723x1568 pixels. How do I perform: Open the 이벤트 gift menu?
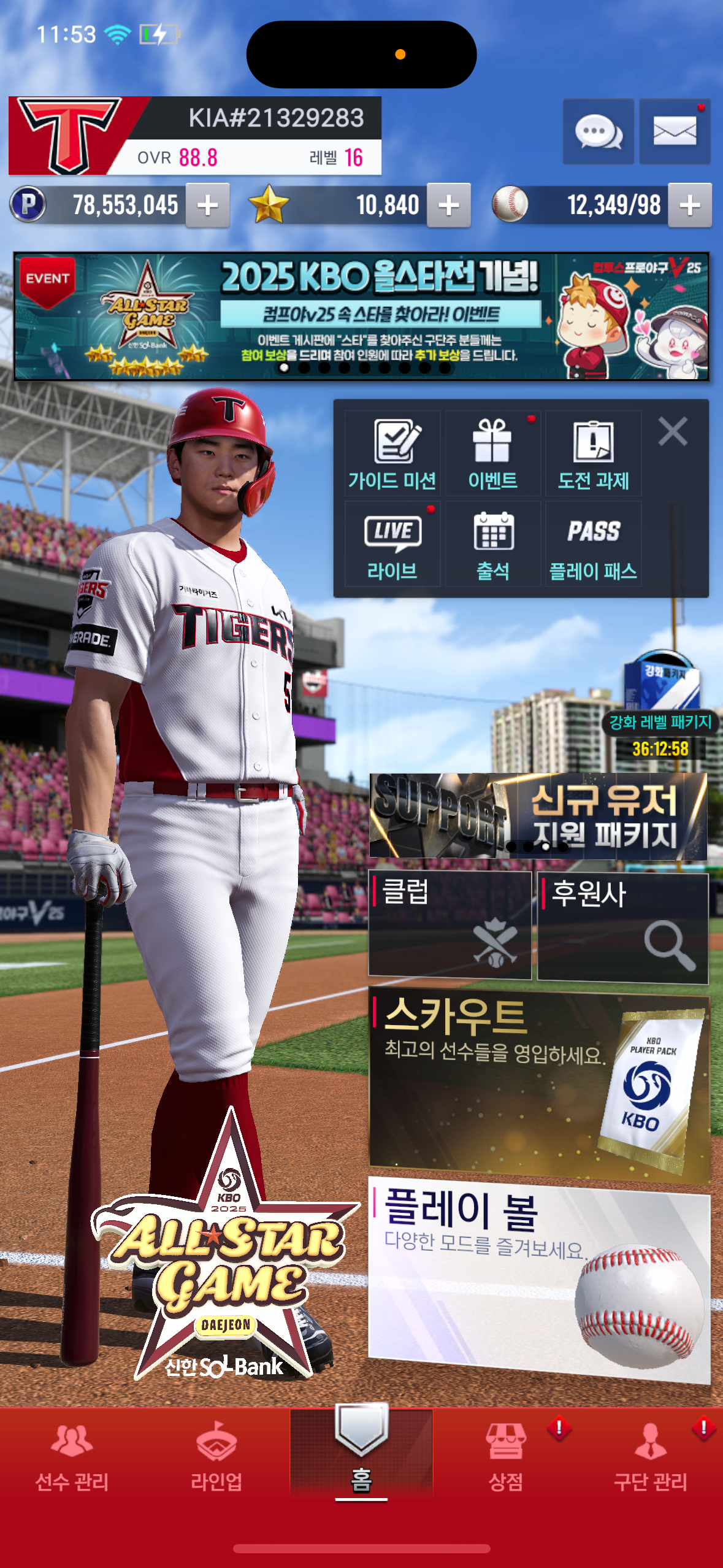492,453
